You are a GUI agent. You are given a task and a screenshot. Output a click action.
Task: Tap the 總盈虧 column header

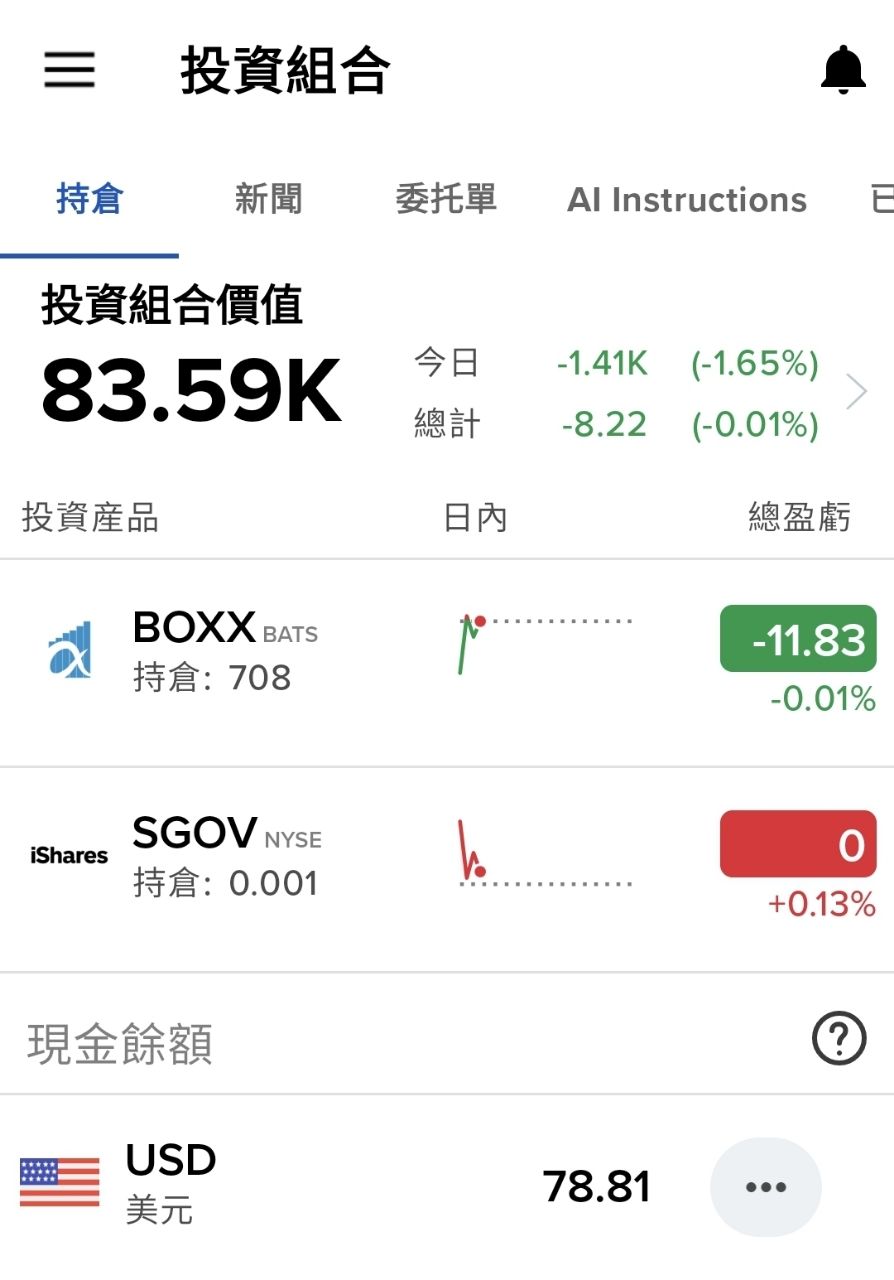pos(799,518)
